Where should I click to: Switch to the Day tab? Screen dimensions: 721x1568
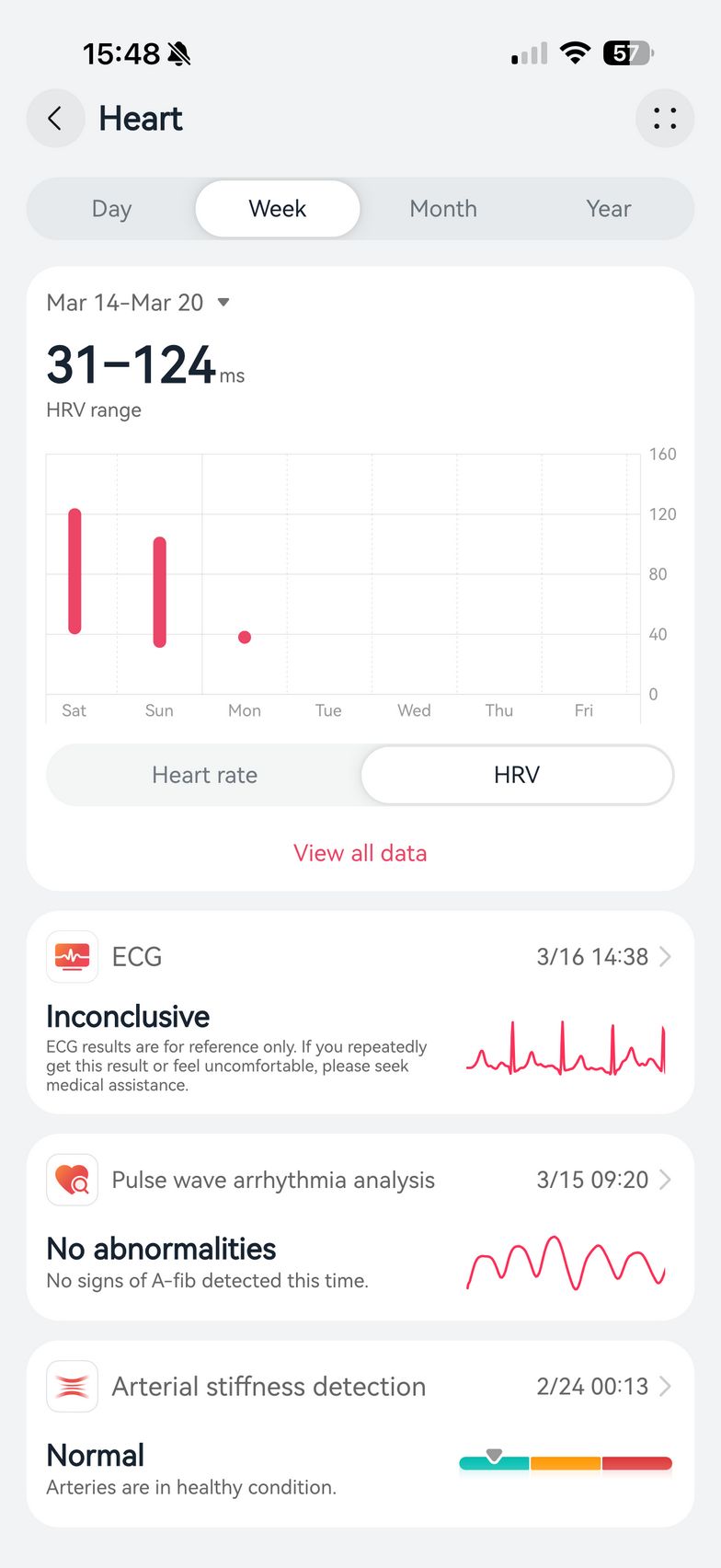pos(111,209)
